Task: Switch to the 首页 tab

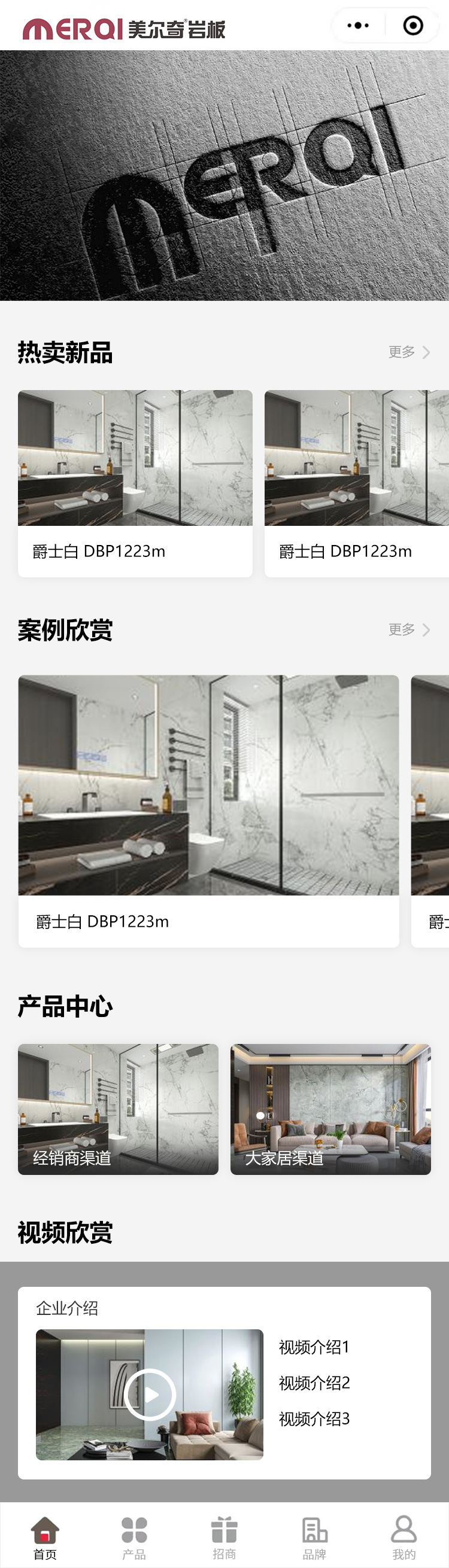Action: coord(45,1536)
